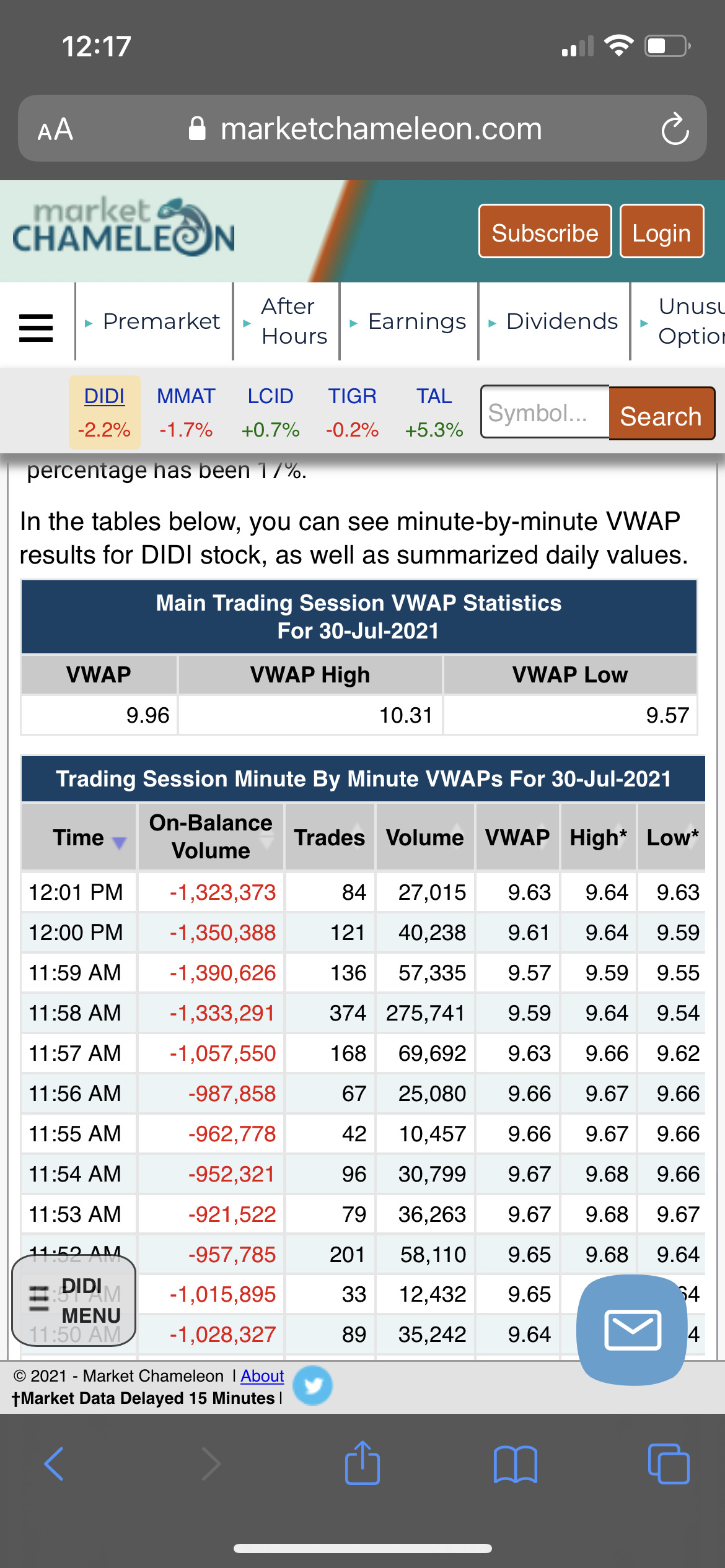
Task: Sort the table by Time column
Action: [79, 838]
